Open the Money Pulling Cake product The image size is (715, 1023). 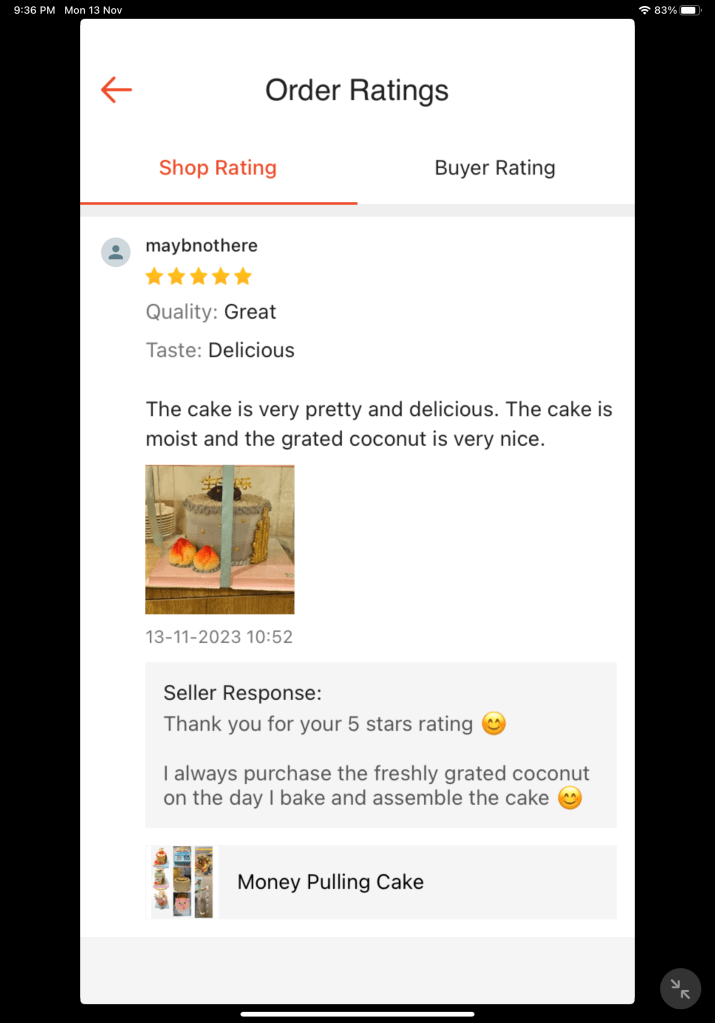pos(381,882)
